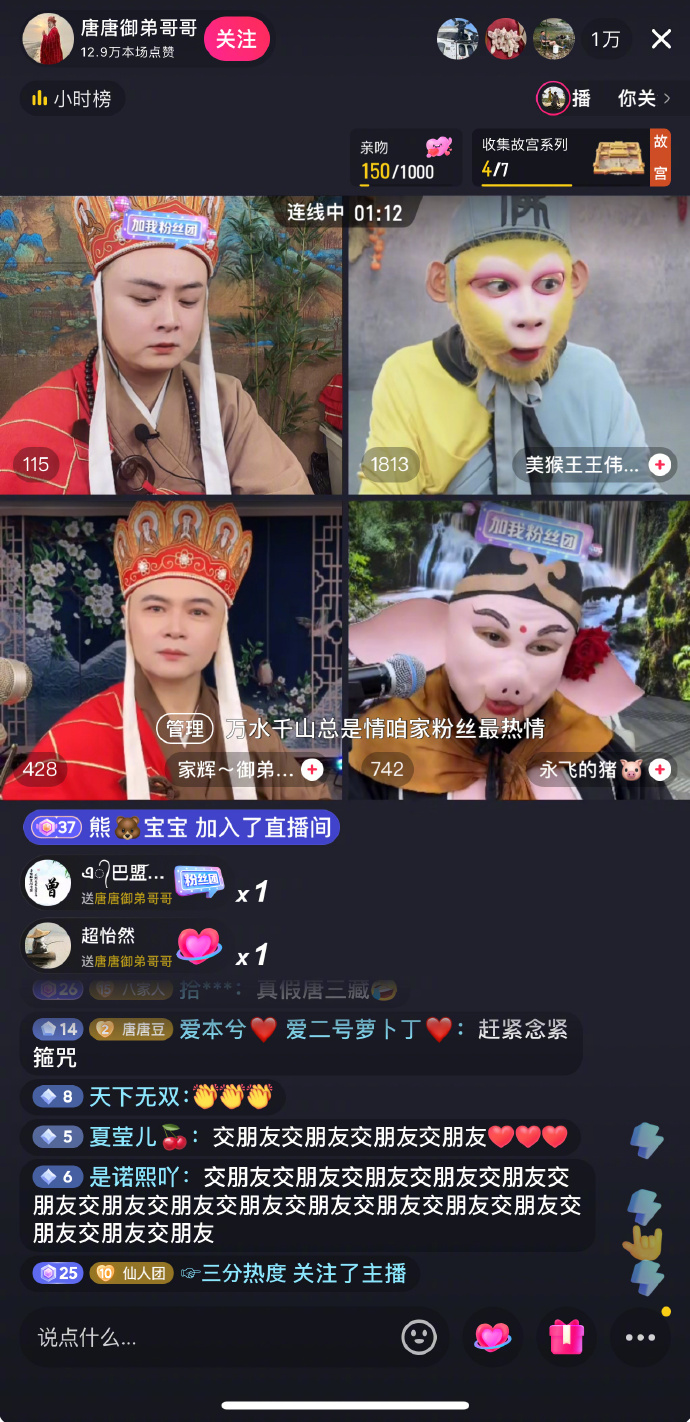The height and width of the screenshot is (1422, 690).
Task: Open the gift box panel
Action: tap(566, 1337)
